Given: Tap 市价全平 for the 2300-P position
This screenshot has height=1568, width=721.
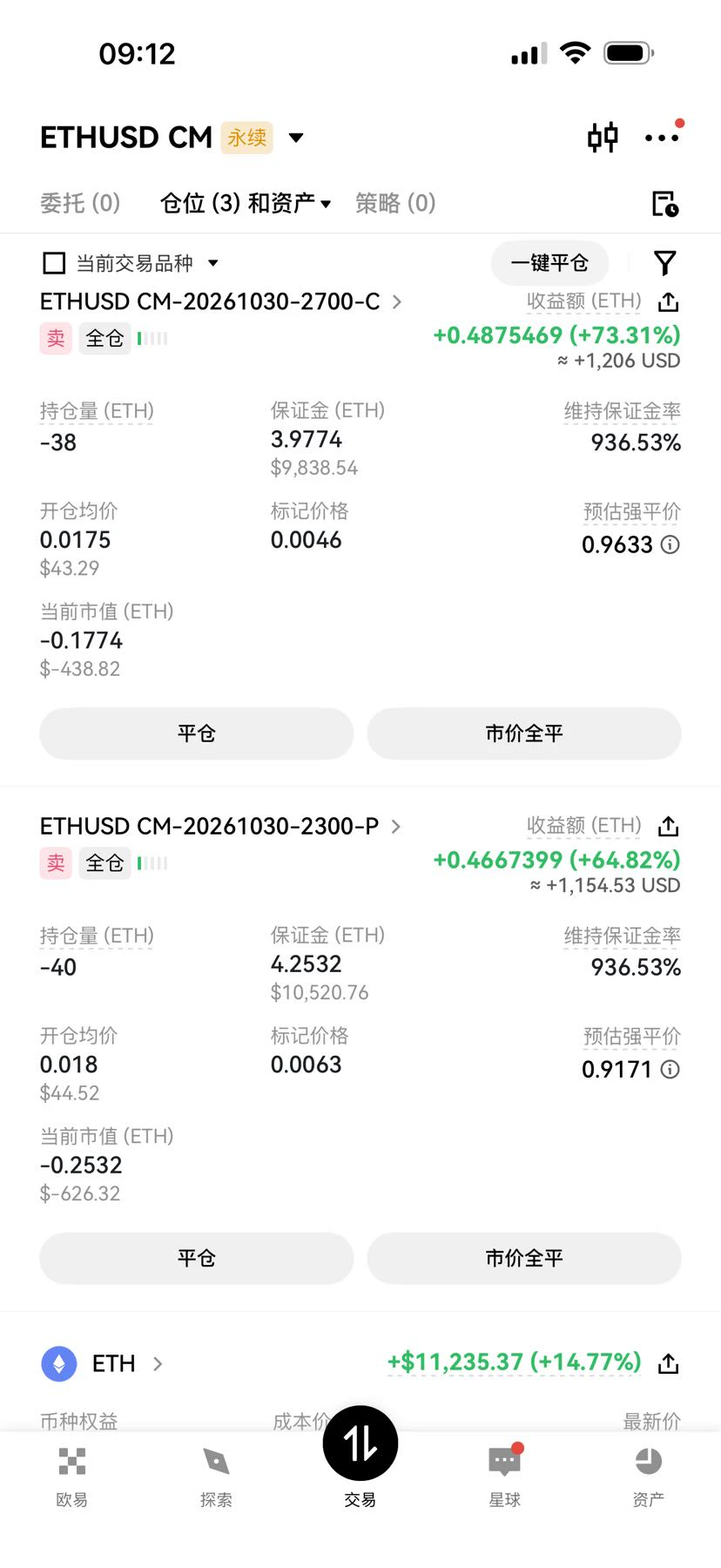Looking at the screenshot, I should tap(524, 1258).
